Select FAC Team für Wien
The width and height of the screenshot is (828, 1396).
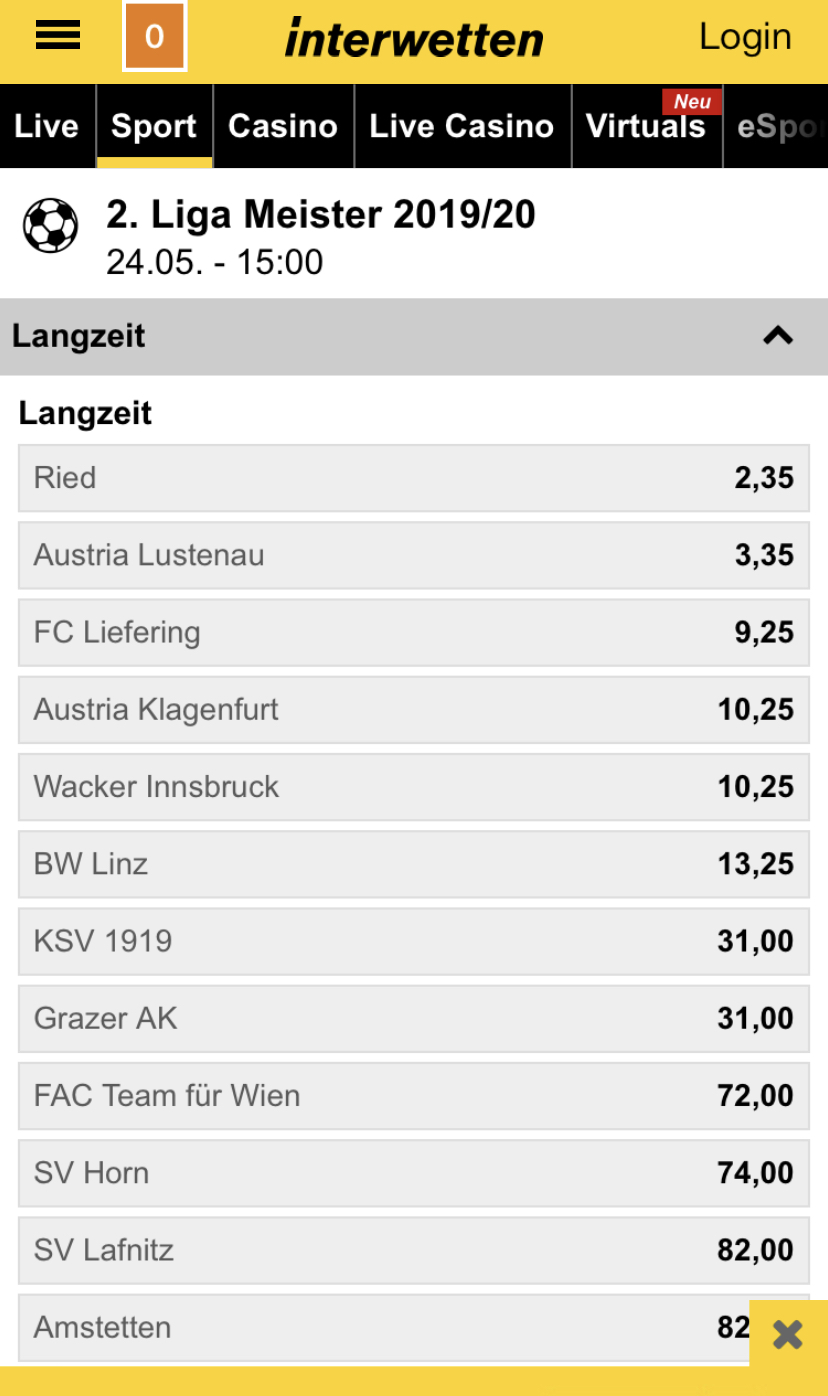point(414,1096)
